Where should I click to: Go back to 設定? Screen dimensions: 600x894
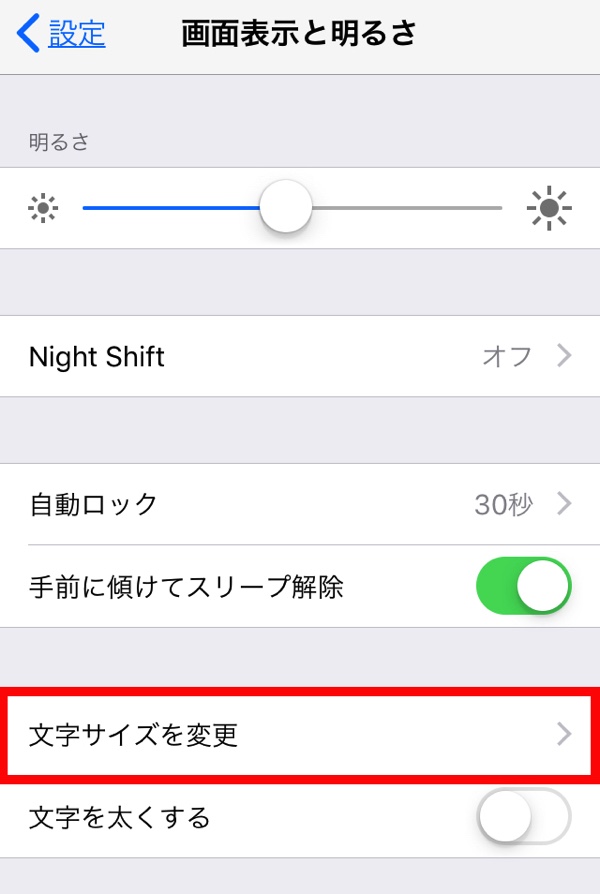(62, 34)
